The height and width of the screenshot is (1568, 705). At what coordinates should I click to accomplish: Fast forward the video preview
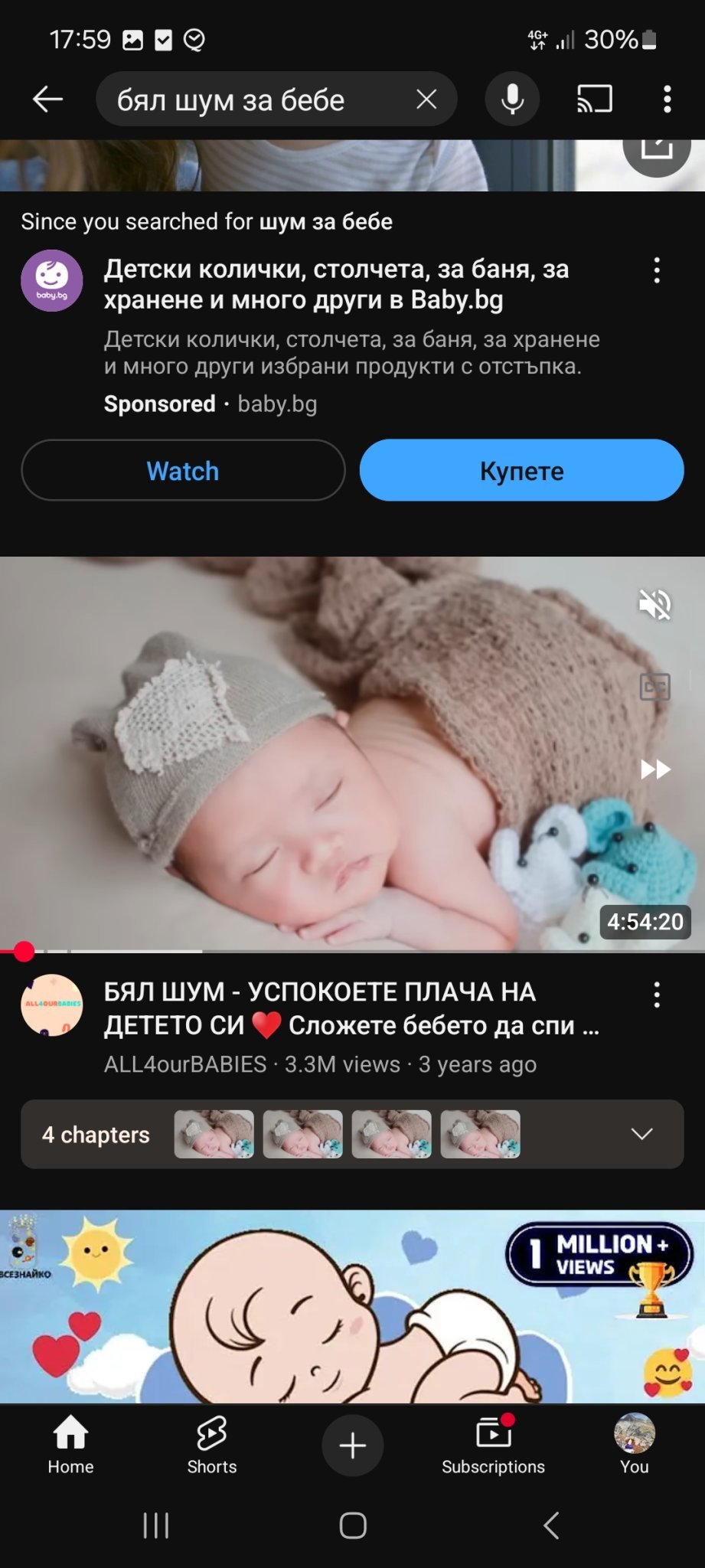(655, 769)
